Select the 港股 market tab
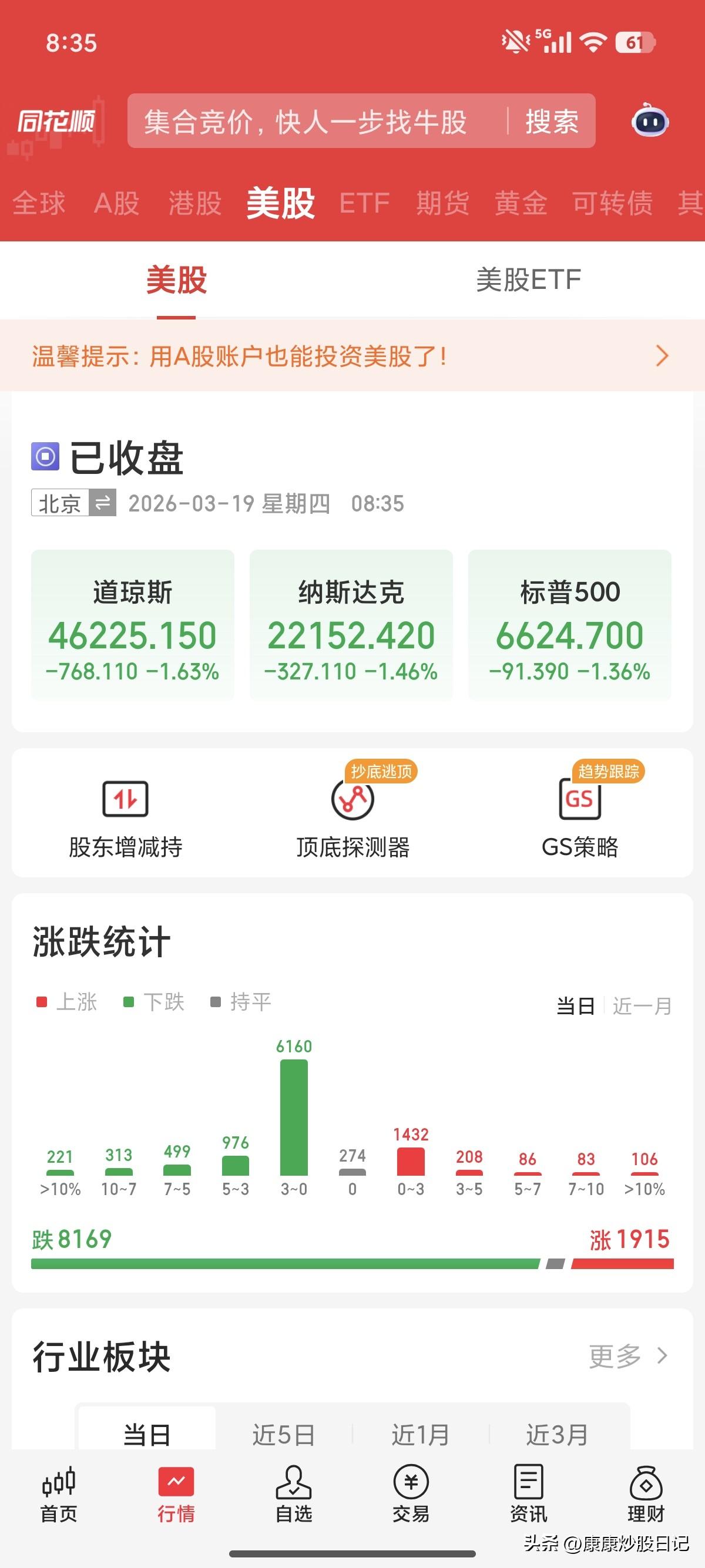Viewport: 705px width, 1568px height. (x=195, y=203)
